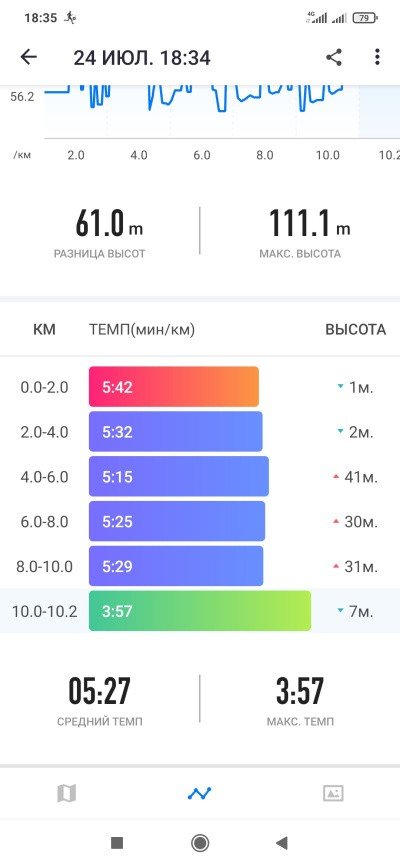This screenshot has width=400, height=867.
Task: Select the chart statistics tab
Action: click(199, 793)
